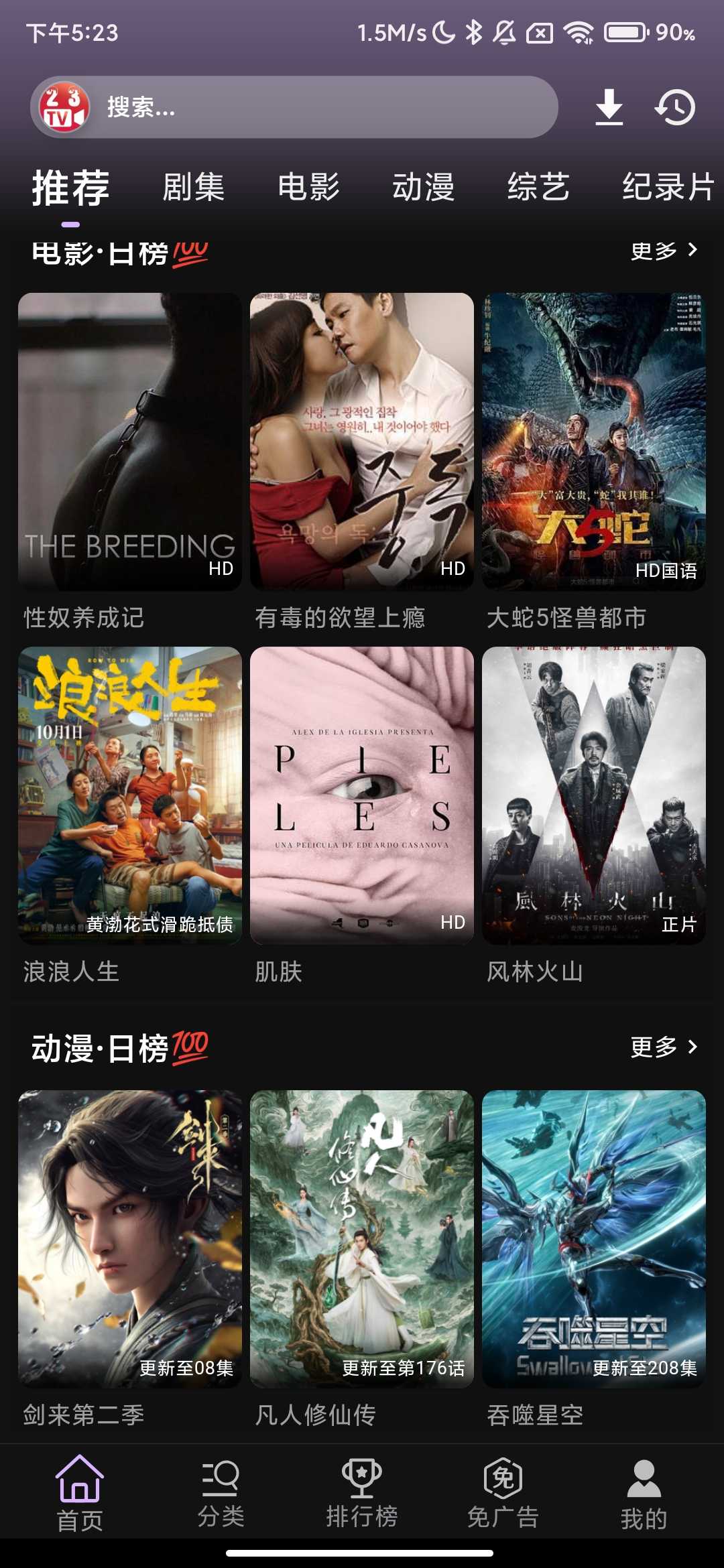Screen dimensions: 724x1568
Task: Switch to the 综艺 tab
Action: pyautogui.click(x=538, y=187)
